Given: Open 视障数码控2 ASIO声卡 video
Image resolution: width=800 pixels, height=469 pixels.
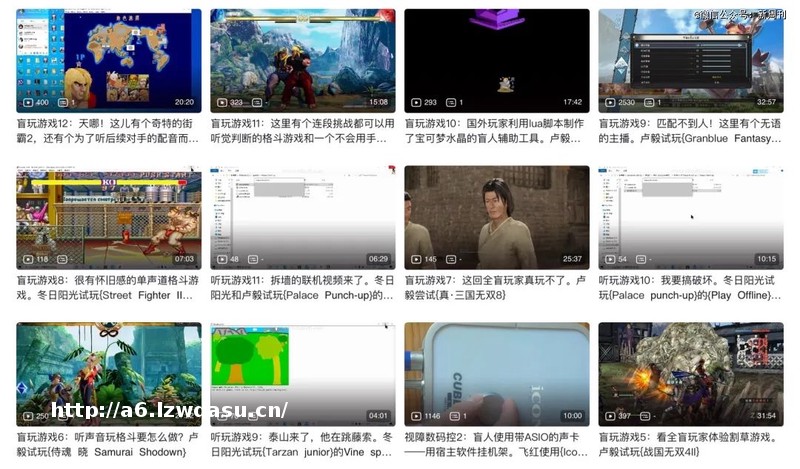Looking at the screenshot, I should coord(497,373).
